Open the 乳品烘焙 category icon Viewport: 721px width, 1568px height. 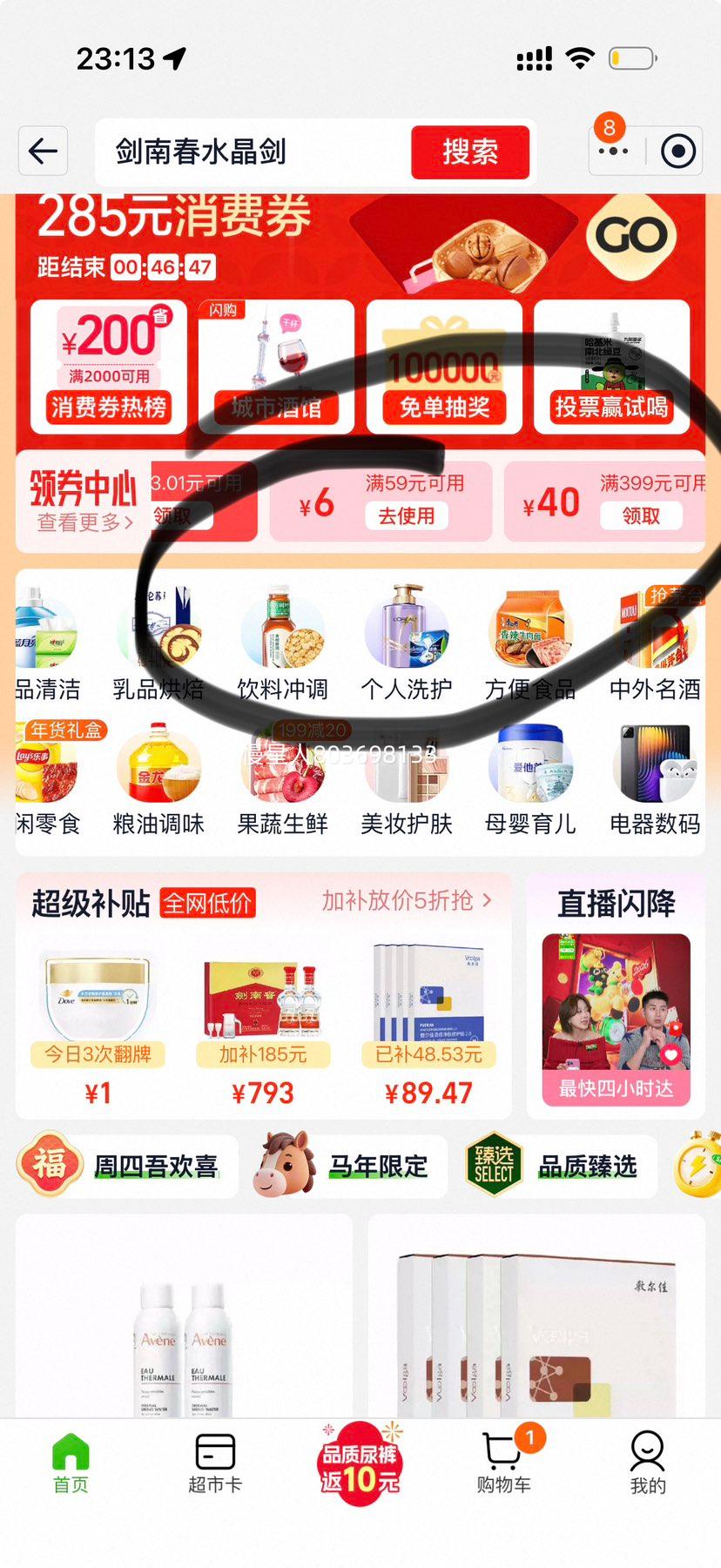(x=159, y=636)
